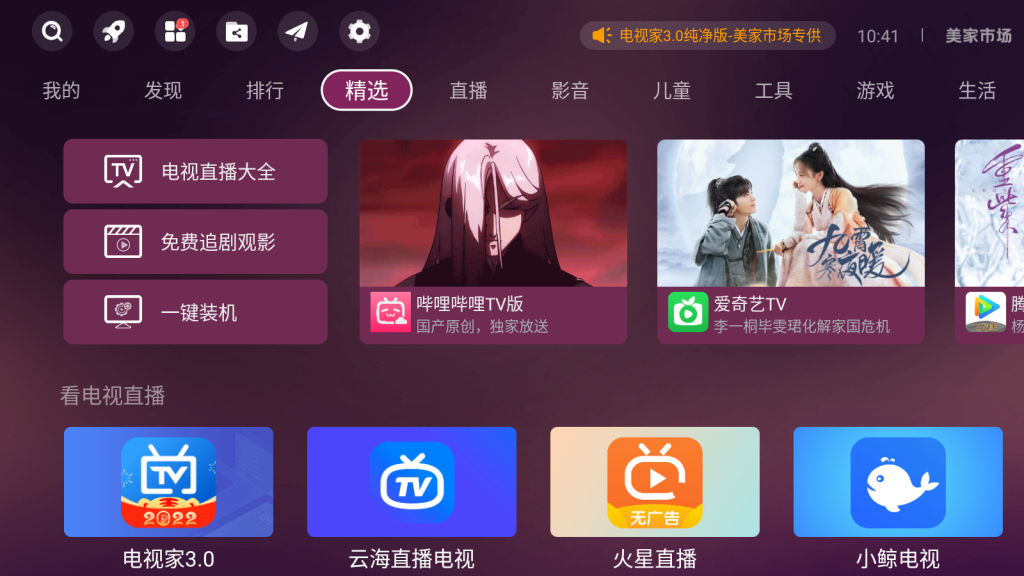Switch to the 发现 tab
Image resolution: width=1024 pixels, height=576 pixels.
pyautogui.click(x=163, y=91)
